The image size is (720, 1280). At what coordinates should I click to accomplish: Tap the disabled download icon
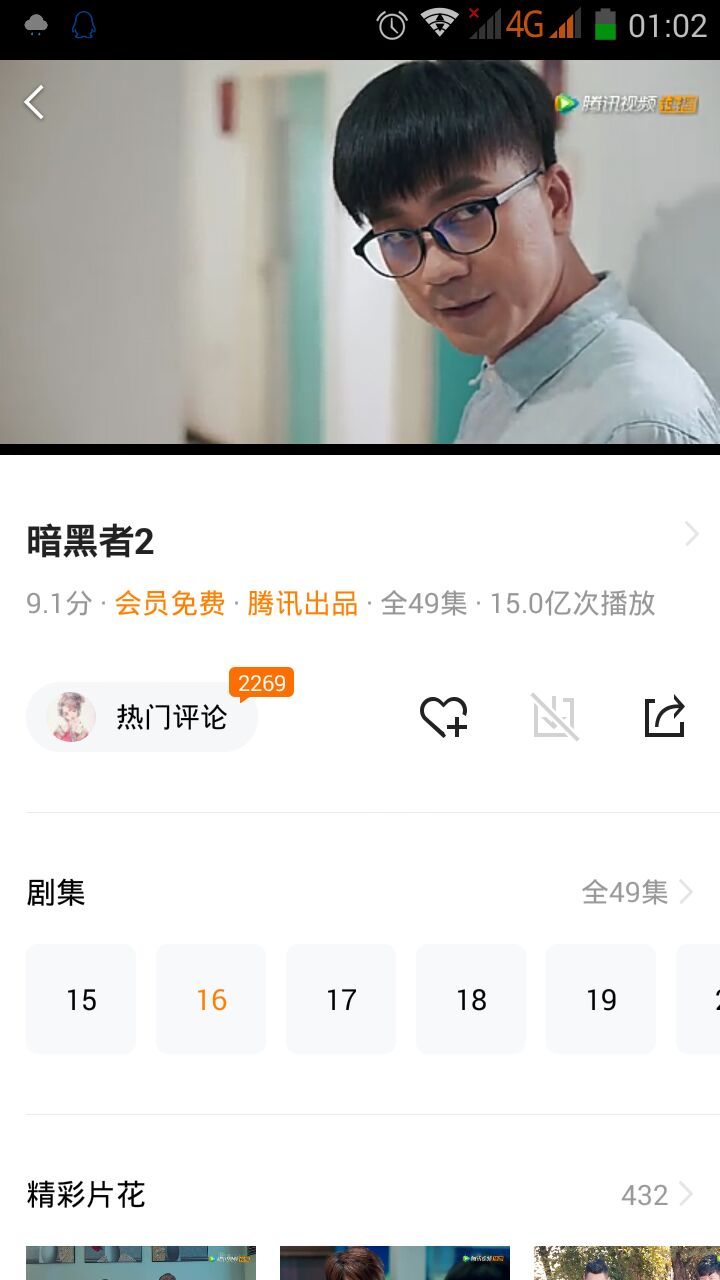pos(555,717)
